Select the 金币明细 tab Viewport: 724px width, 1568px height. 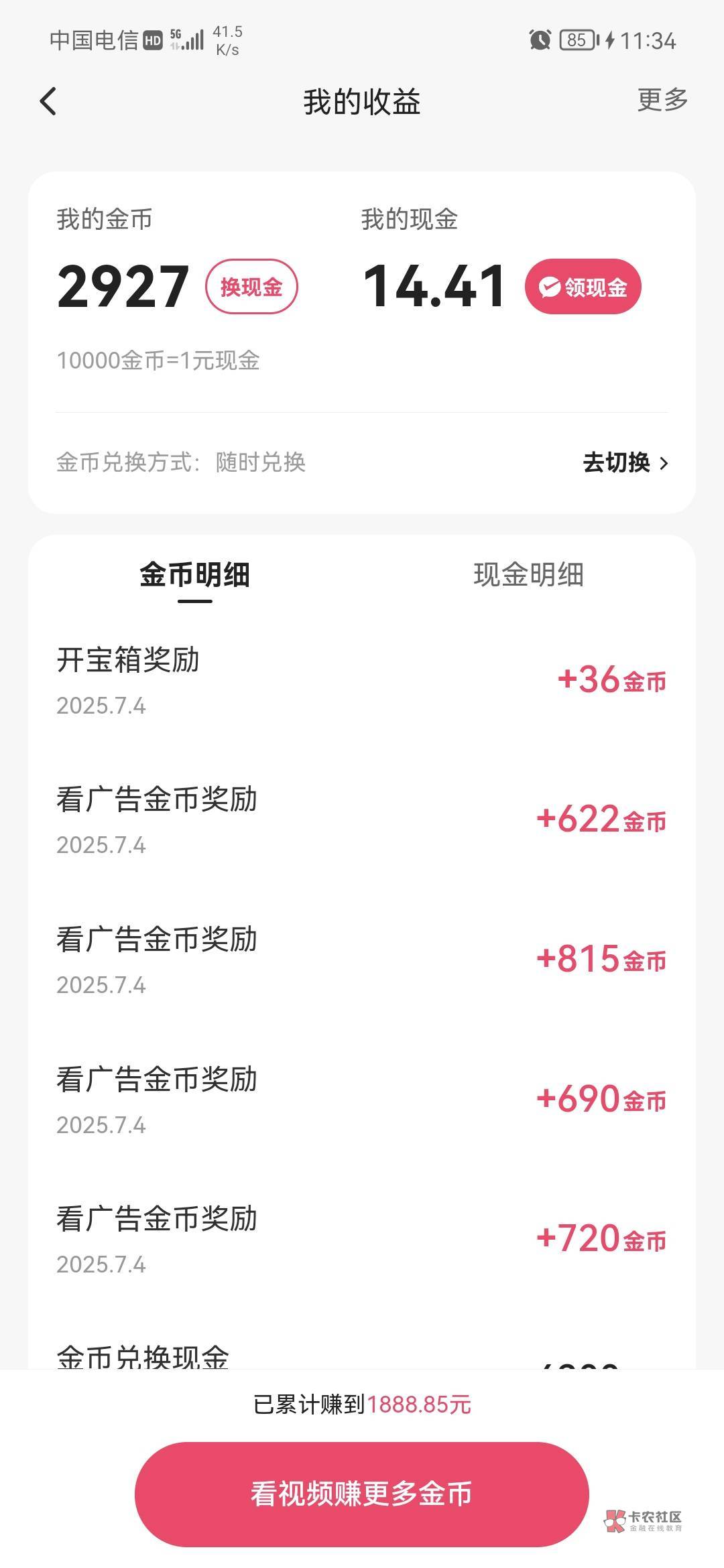click(194, 576)
